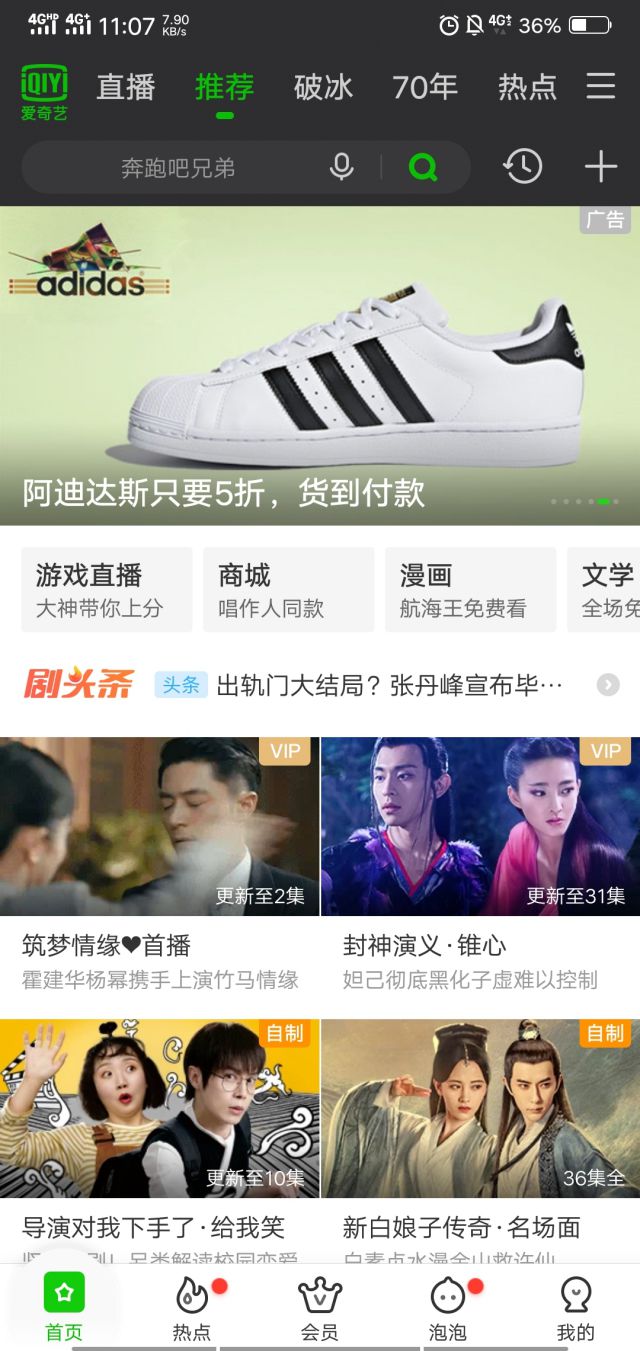Open the Adidas 5折 ad banner
The width and height of the screenshot is (640, 1351).
[x=320, y=365]
